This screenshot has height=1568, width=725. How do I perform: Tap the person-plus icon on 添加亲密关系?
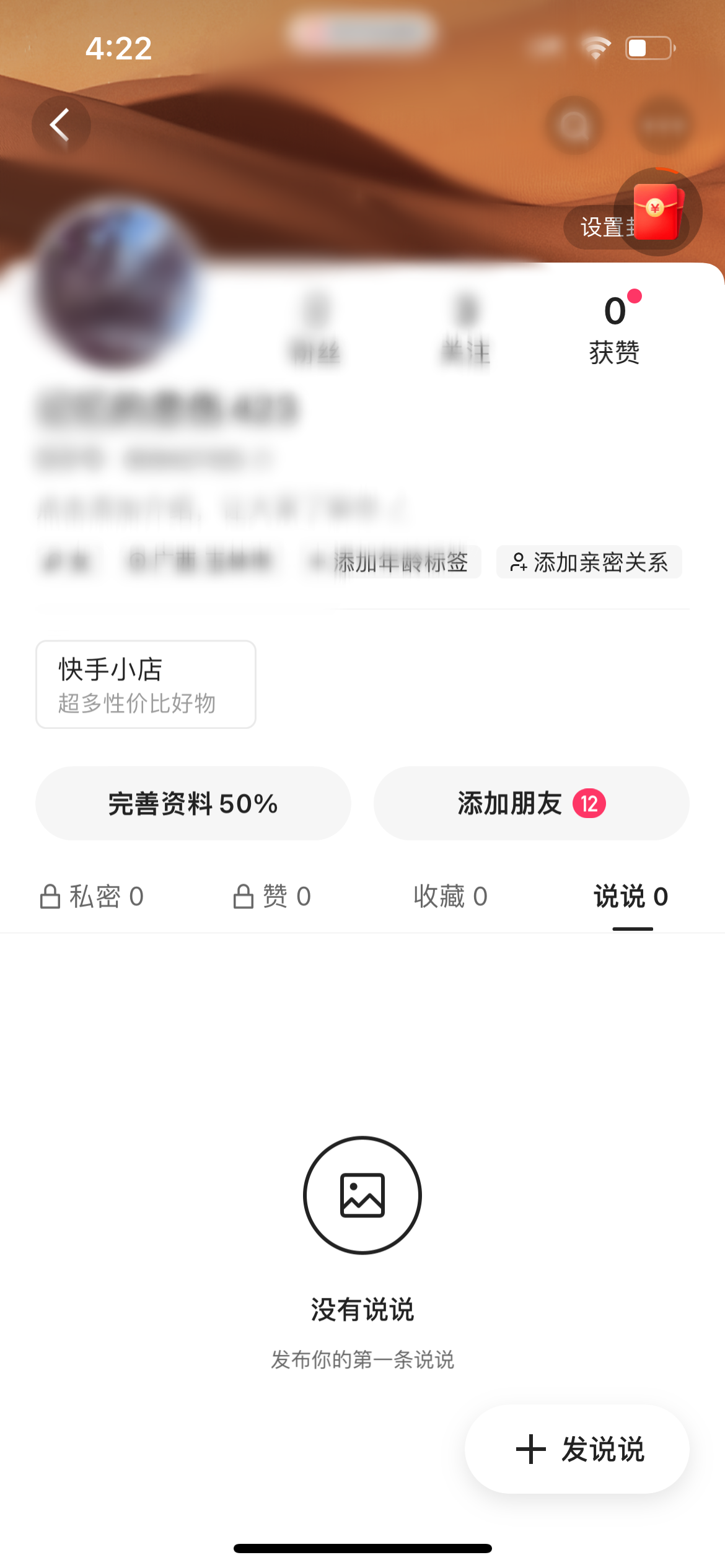point(519,562)
